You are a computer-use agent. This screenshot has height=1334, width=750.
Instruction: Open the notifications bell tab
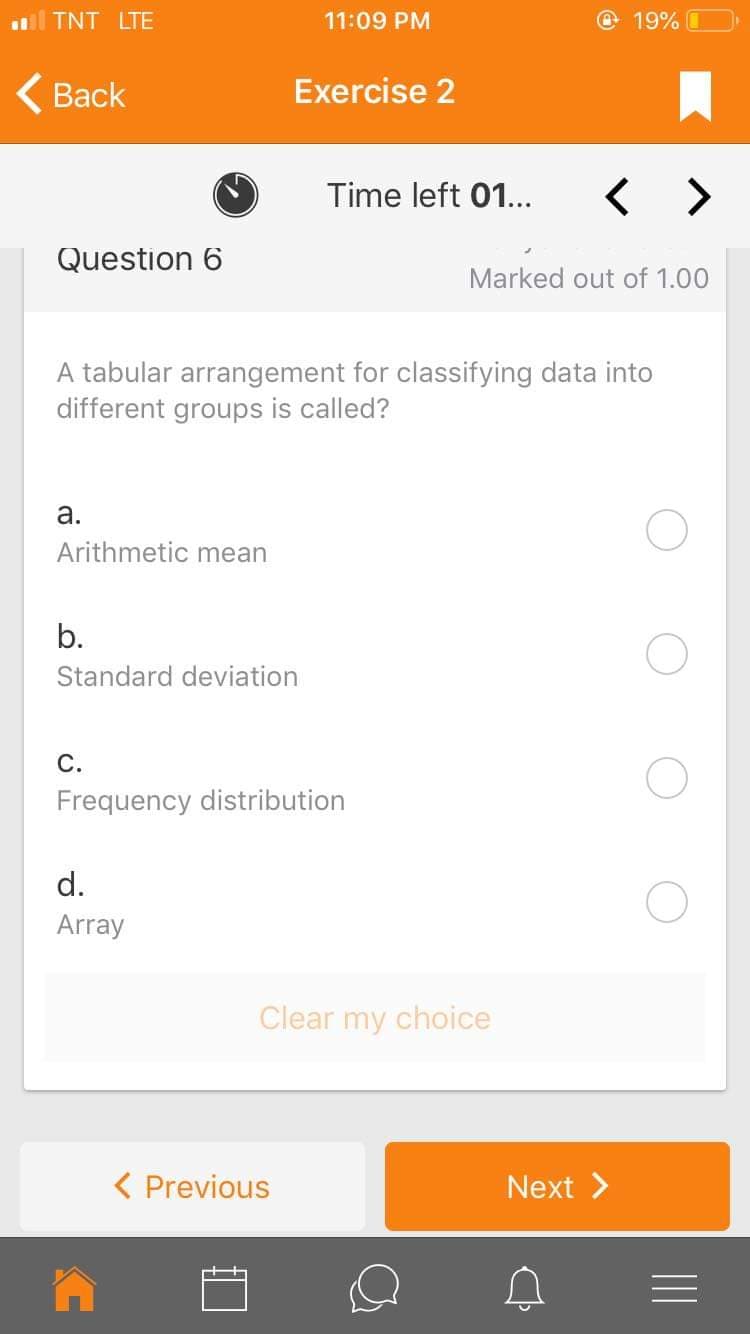525,1289
